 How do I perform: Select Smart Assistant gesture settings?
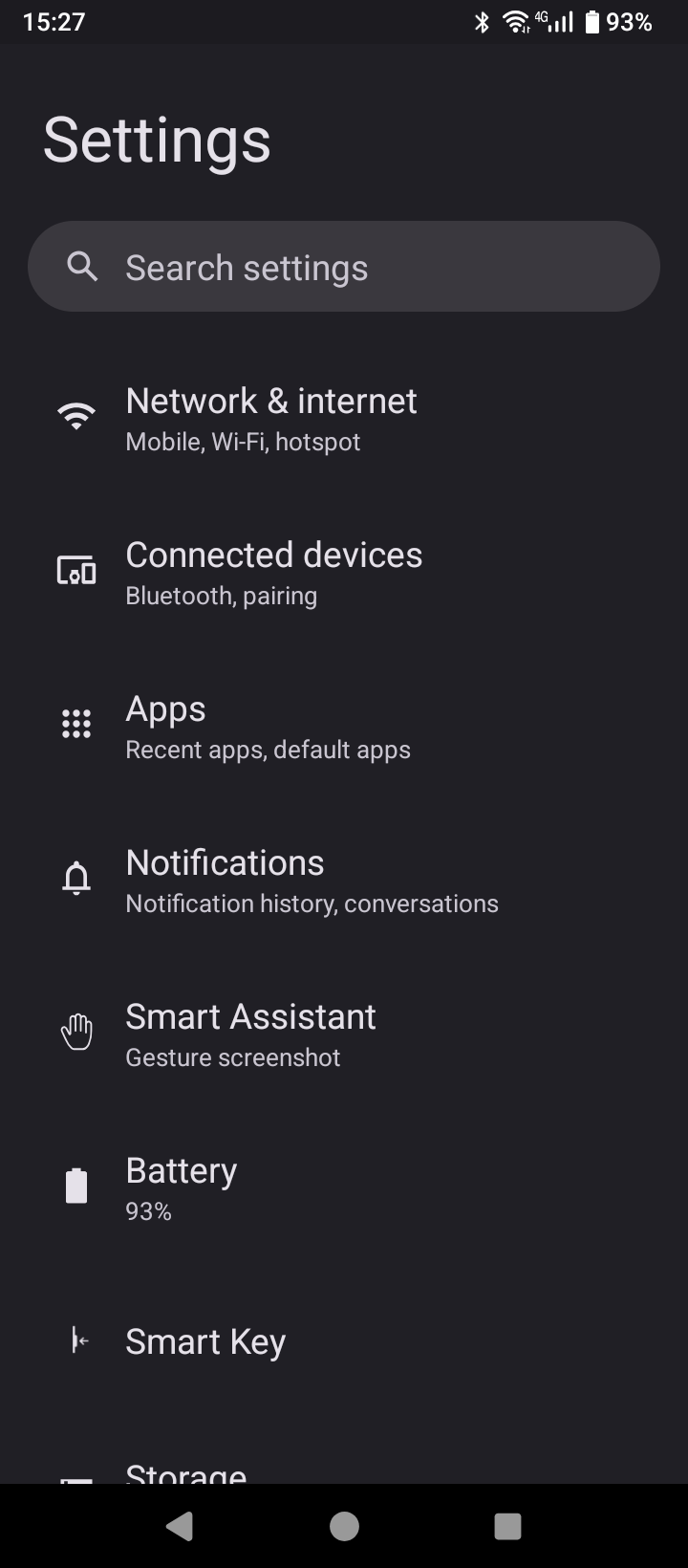pos(344,1034)
